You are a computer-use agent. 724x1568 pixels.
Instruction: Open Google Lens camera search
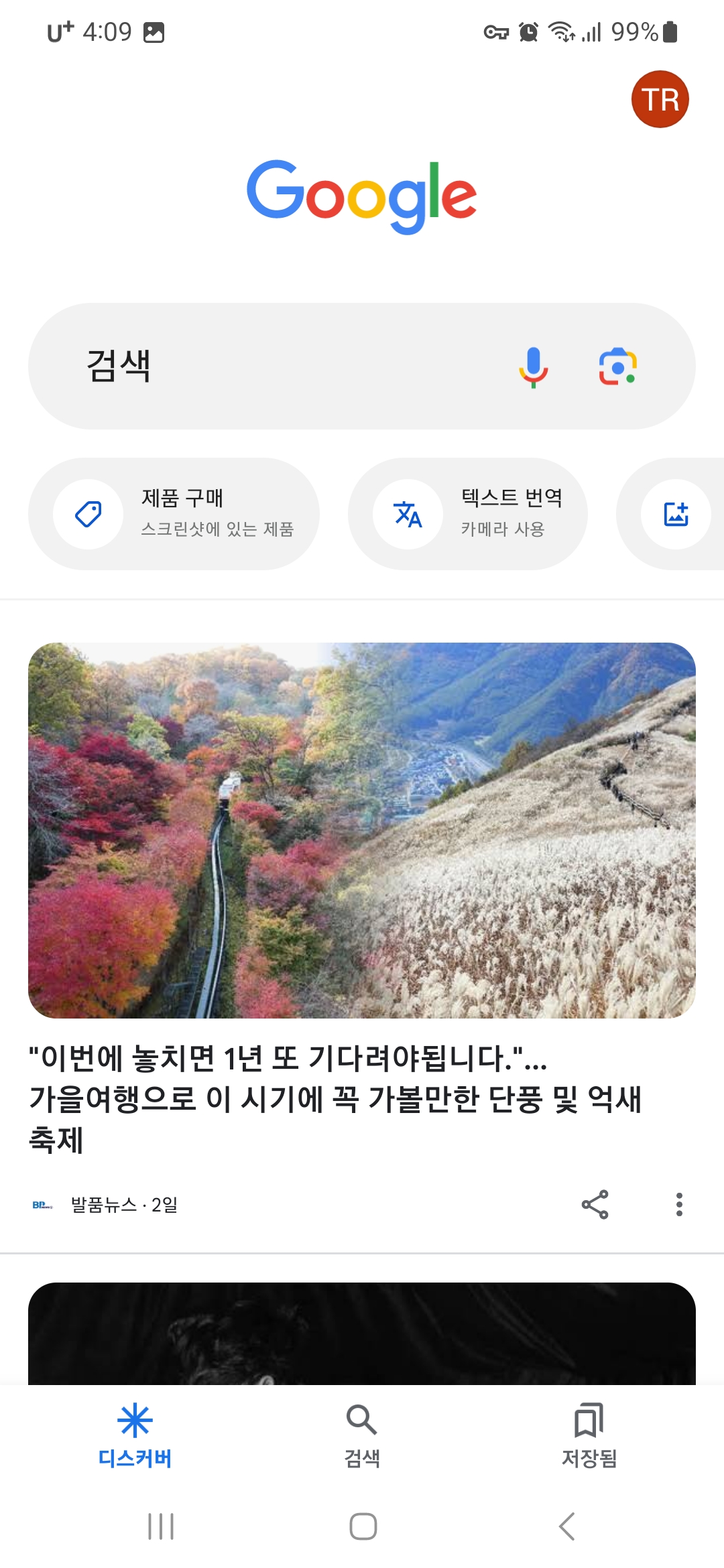coord(617,367)
